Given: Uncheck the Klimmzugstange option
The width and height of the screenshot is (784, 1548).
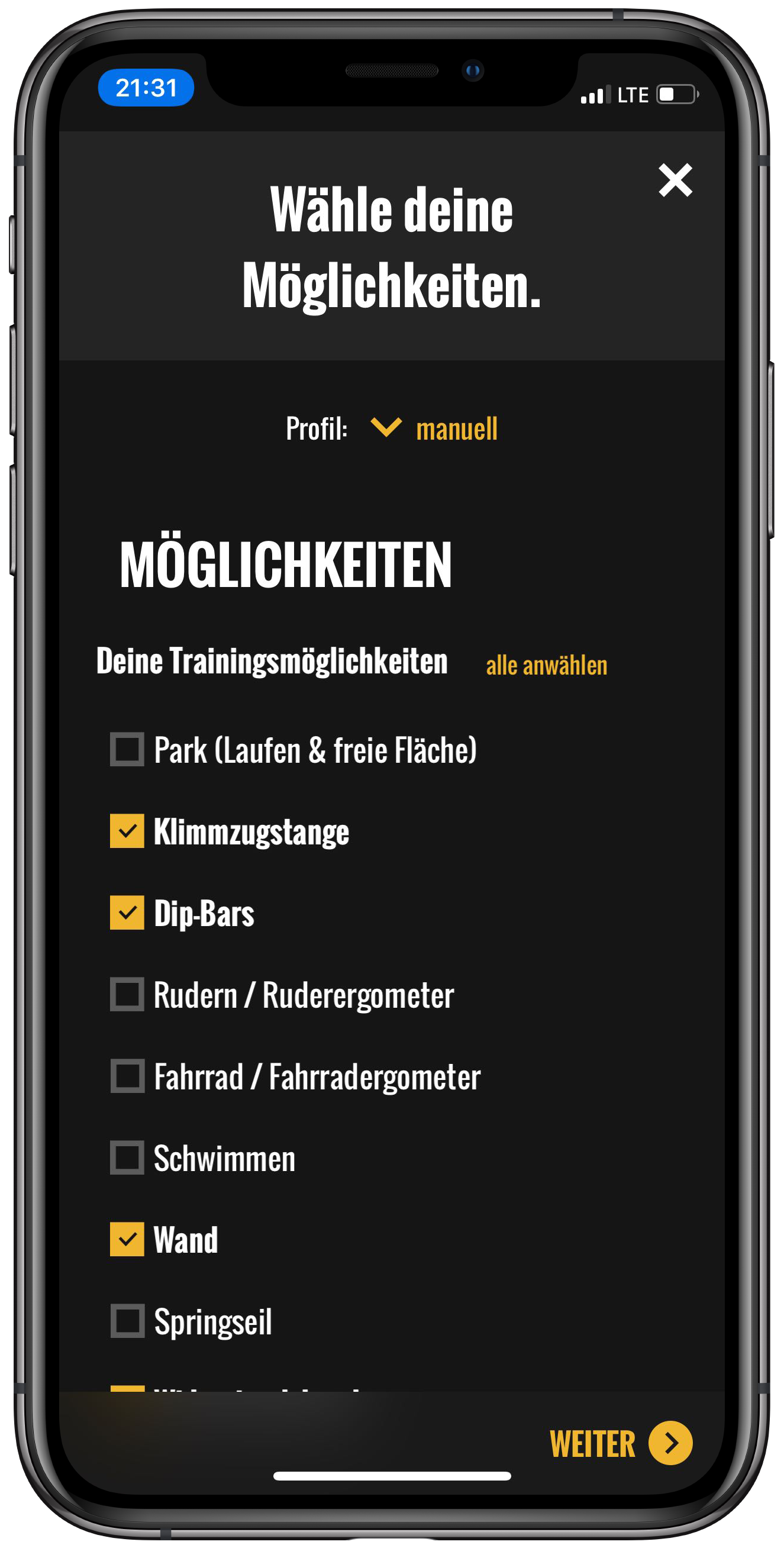Looking at the screenshot, I should [x=127, y=831].
